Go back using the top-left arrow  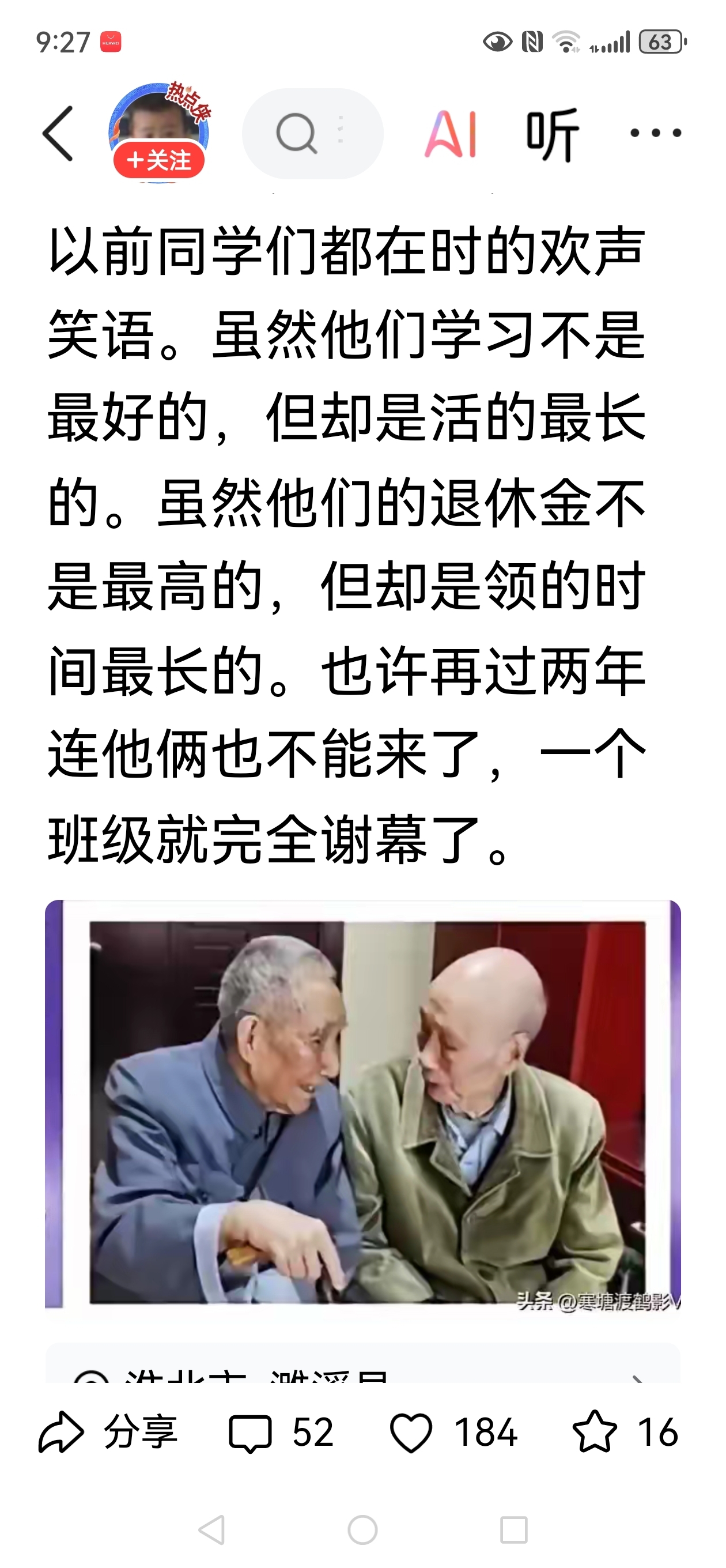tap(58, 133)
